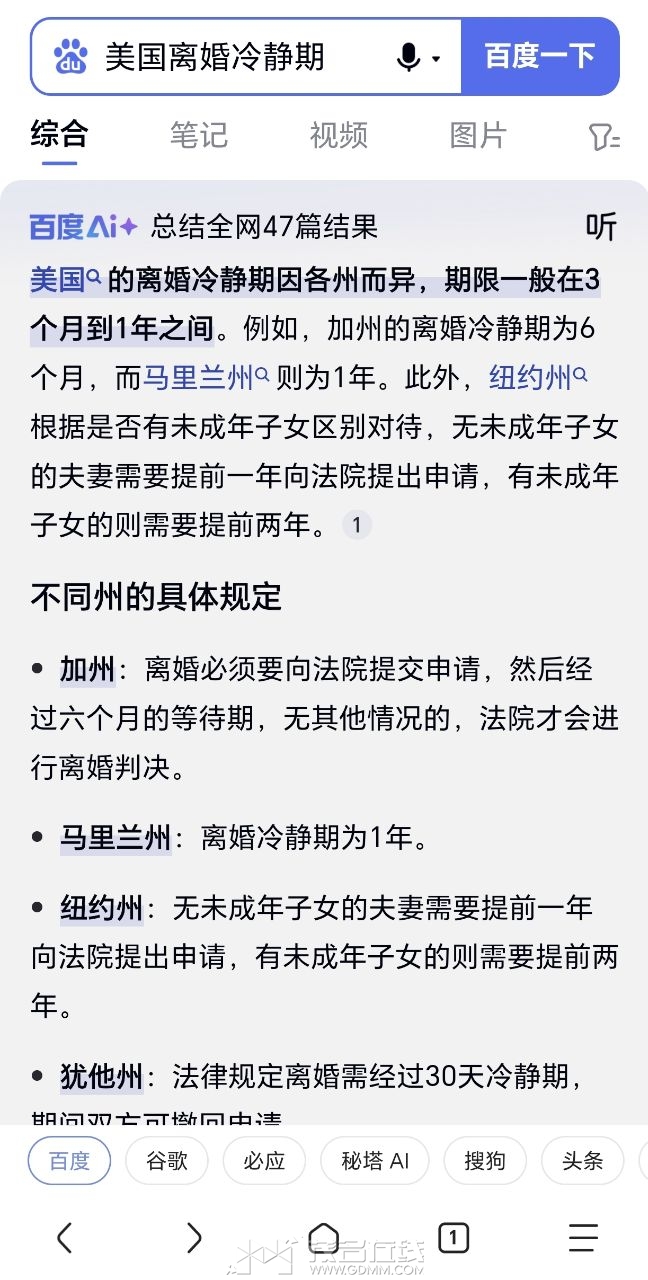Switch to the 视频 tab

[x=338, y=135]
